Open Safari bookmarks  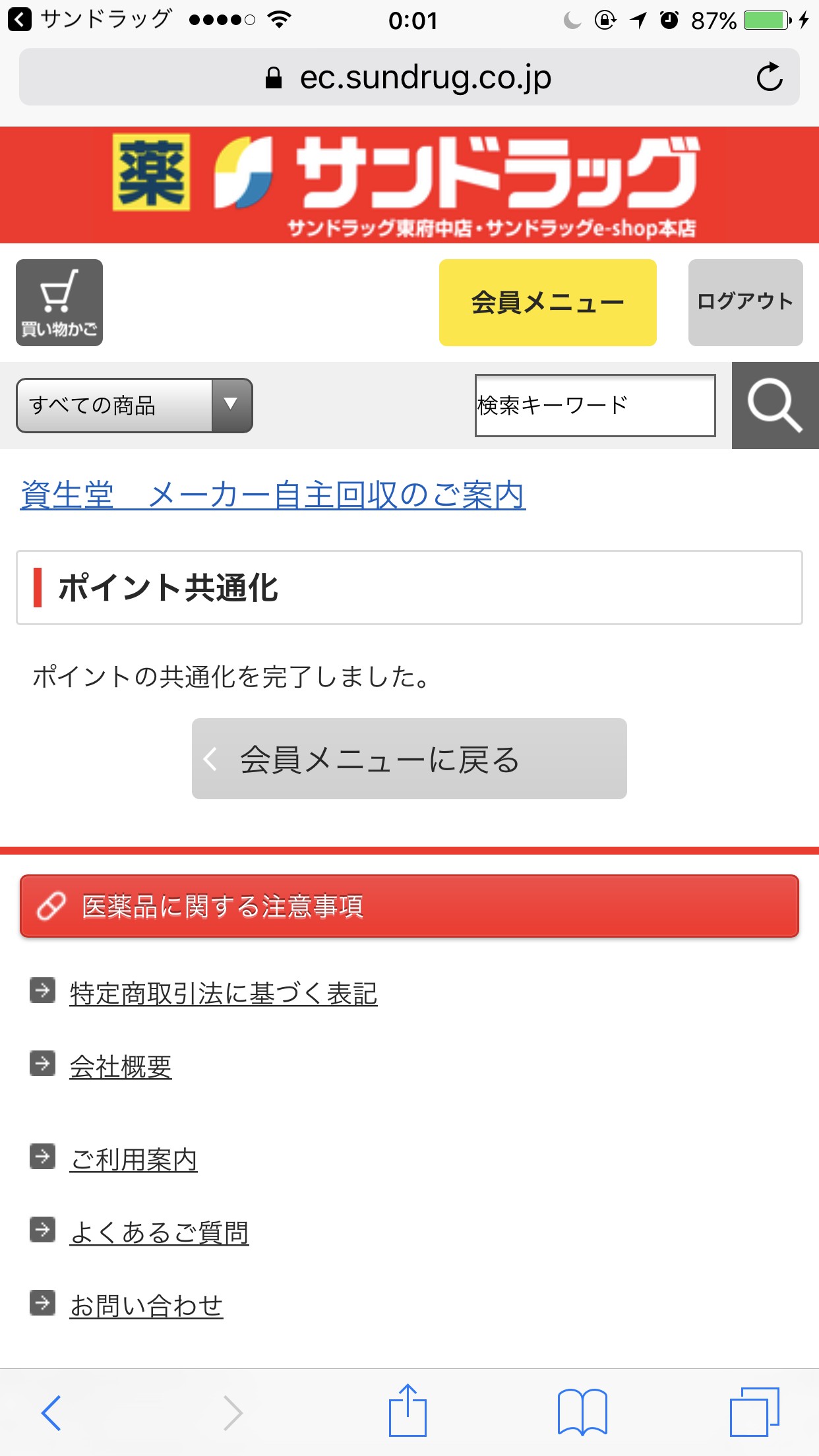click(x=582, y=1412)
